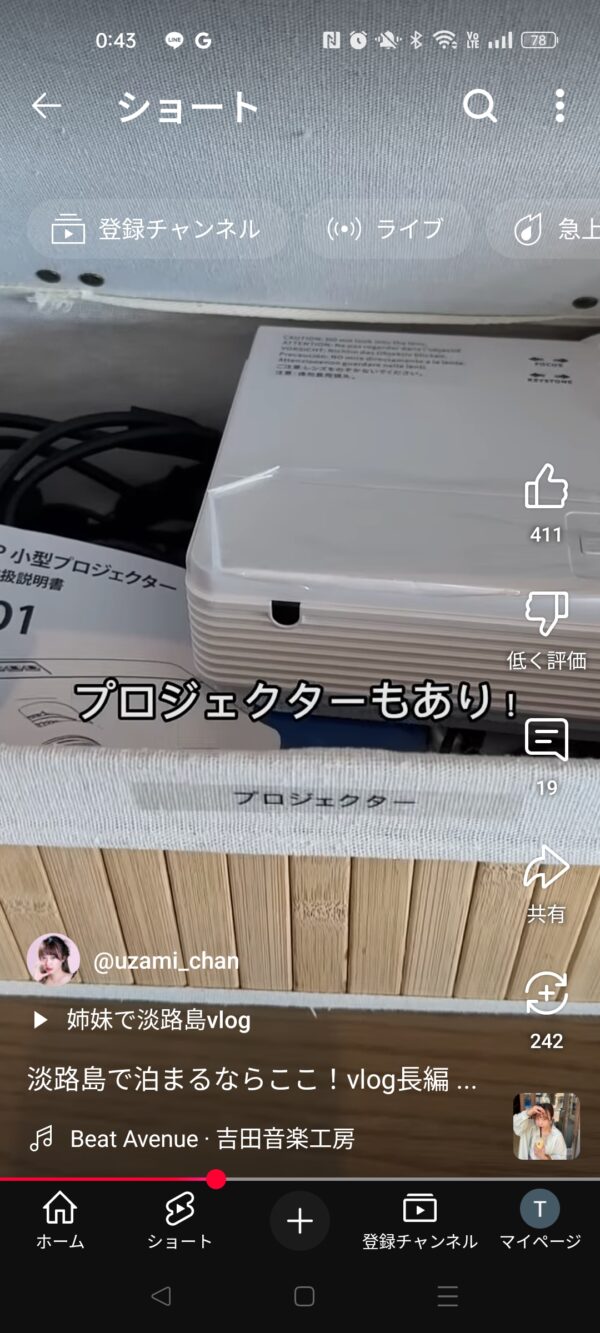Share this Short via 共有
The image size is (600, 1333).
[x=546, y=867]
